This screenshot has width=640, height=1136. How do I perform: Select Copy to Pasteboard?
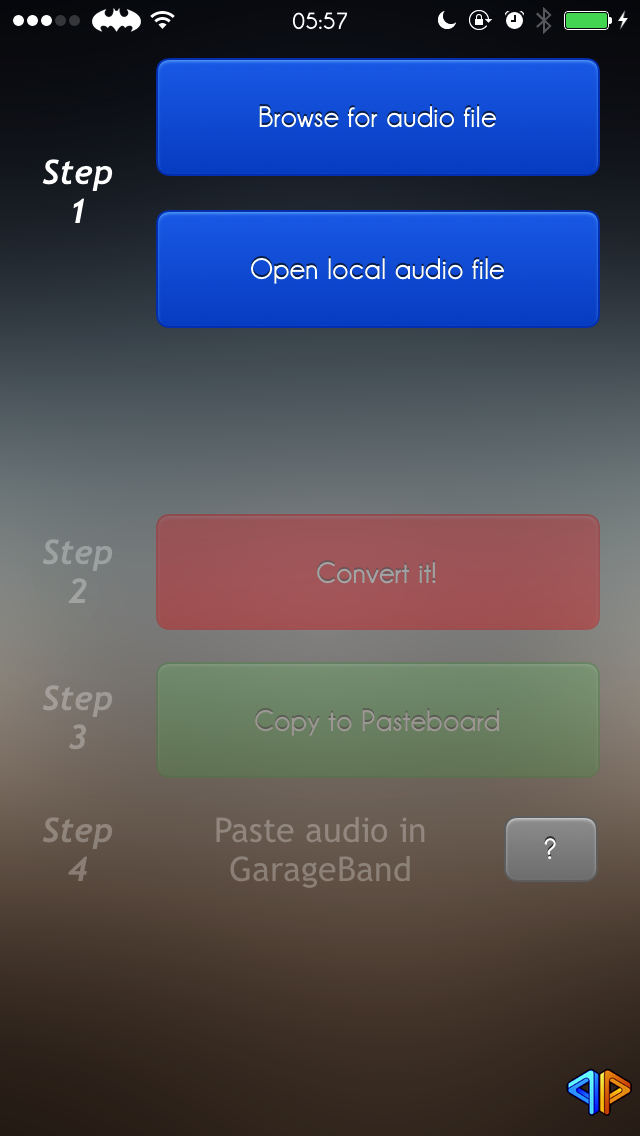pos(378,720)
